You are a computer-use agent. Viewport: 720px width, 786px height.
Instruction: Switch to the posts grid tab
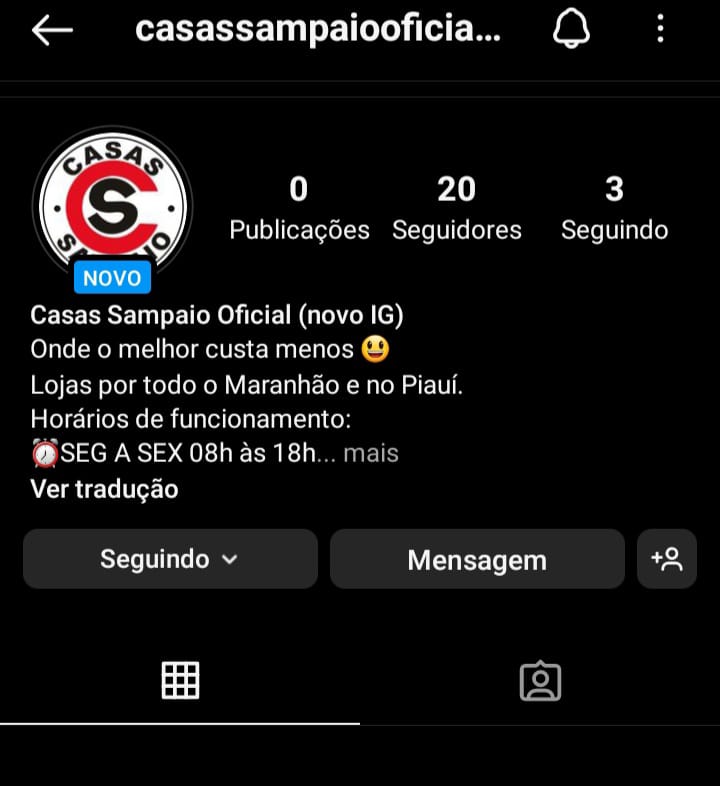(x=180, y=680)
